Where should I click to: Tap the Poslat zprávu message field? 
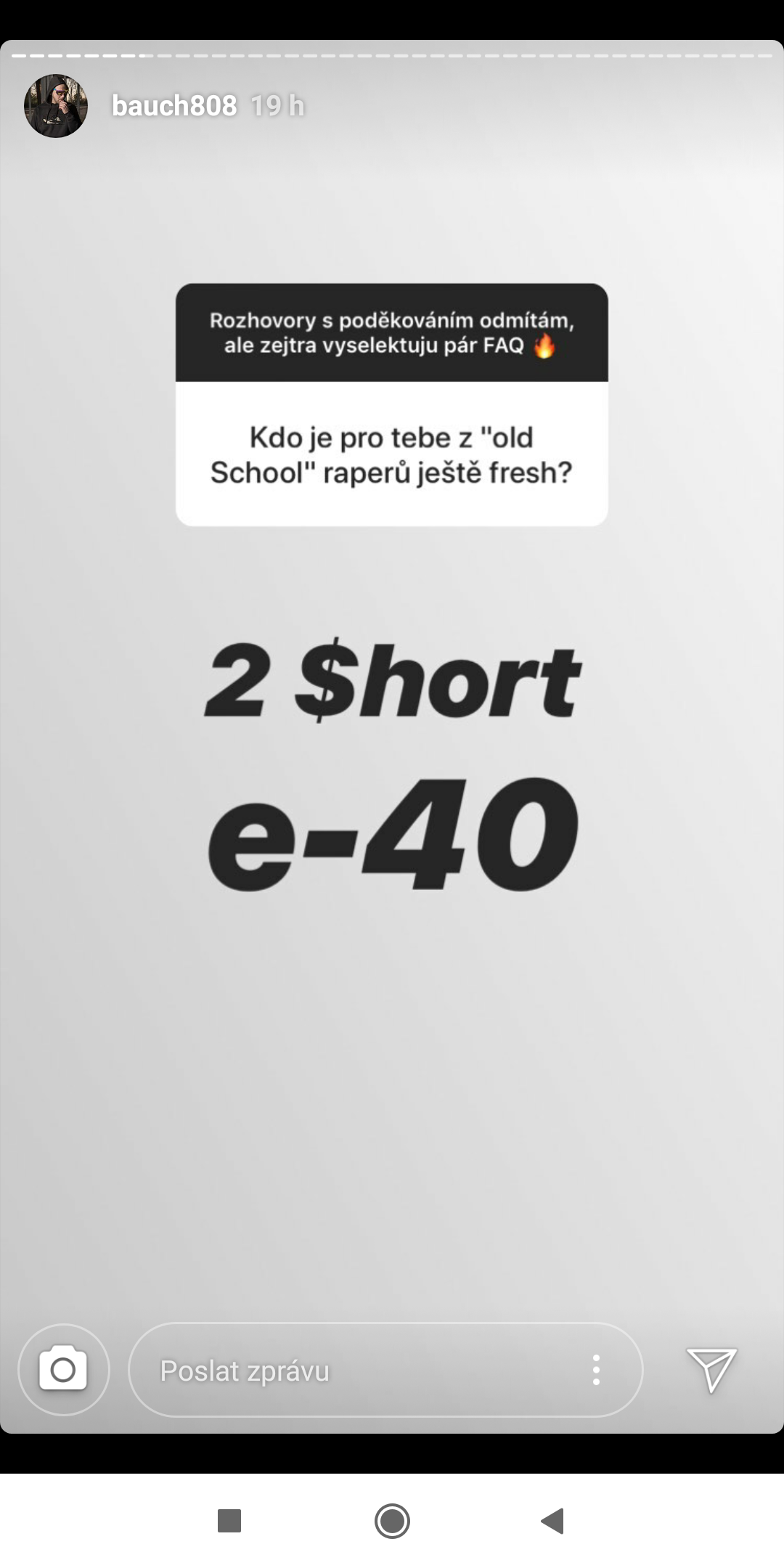(x=348, y=1371)
